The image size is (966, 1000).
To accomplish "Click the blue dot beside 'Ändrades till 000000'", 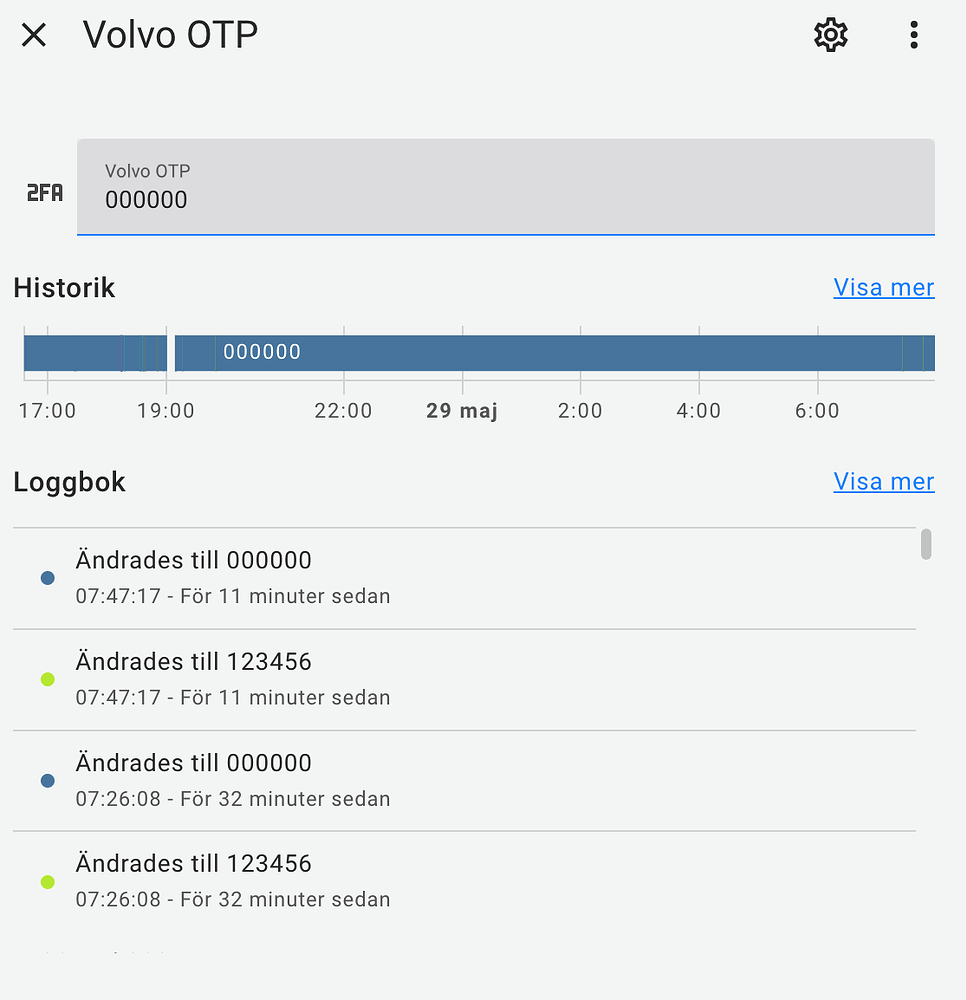I will coord(46,577).
